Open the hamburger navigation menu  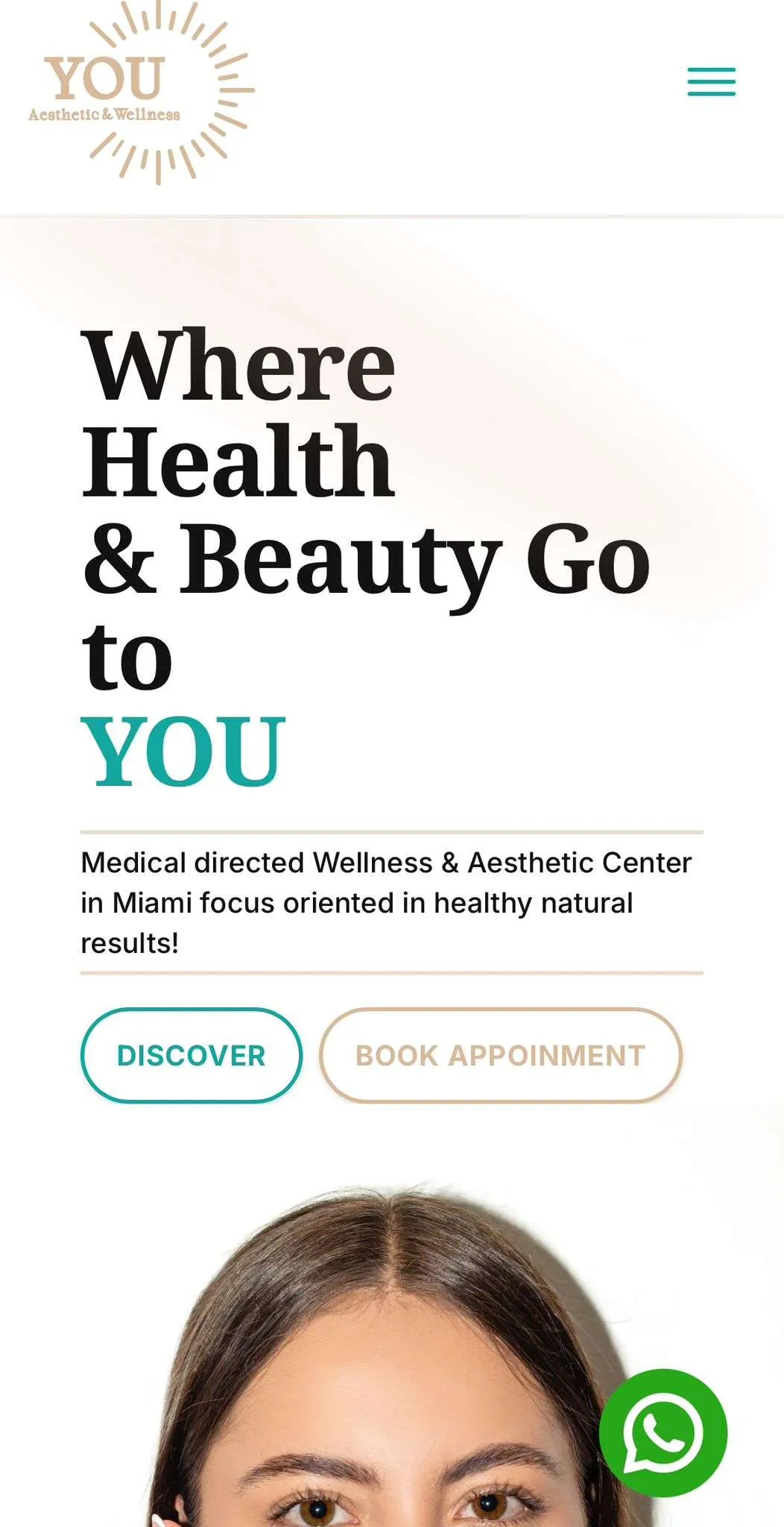point(711,82)
